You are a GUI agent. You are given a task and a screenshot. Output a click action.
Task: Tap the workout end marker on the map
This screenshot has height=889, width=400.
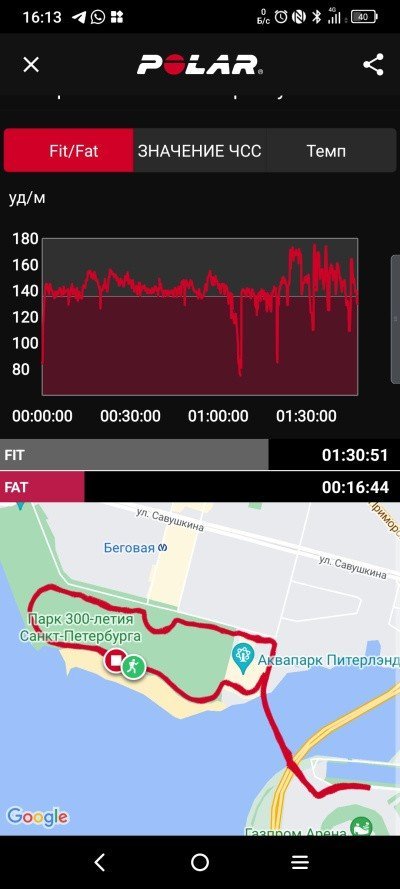coord(115,661)
